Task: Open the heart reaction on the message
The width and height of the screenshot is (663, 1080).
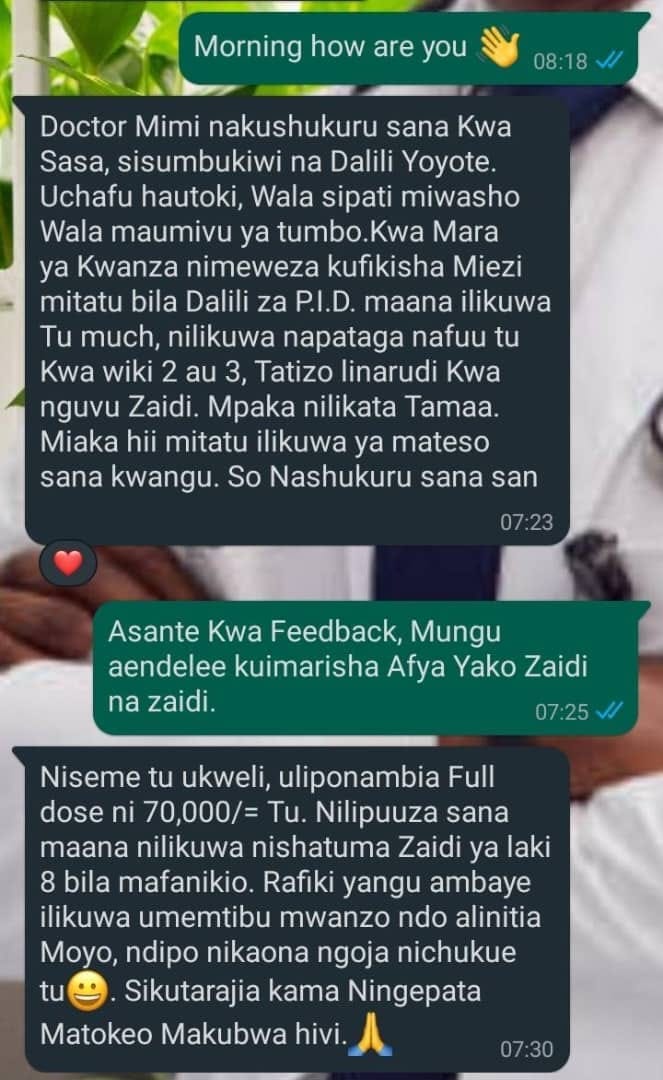Action: pos(67,564)
